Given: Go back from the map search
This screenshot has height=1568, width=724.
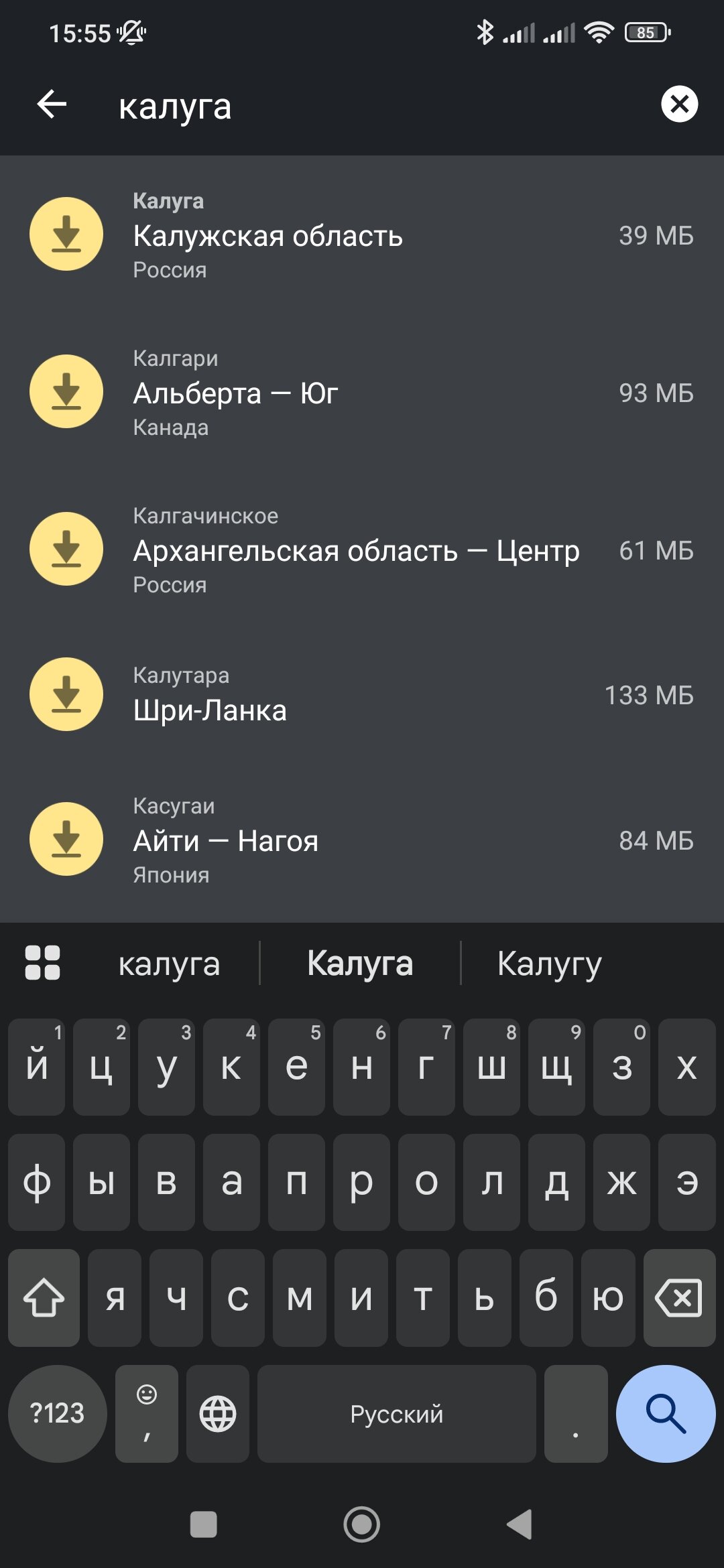Looking at the screenshot, I should [52, 105].
